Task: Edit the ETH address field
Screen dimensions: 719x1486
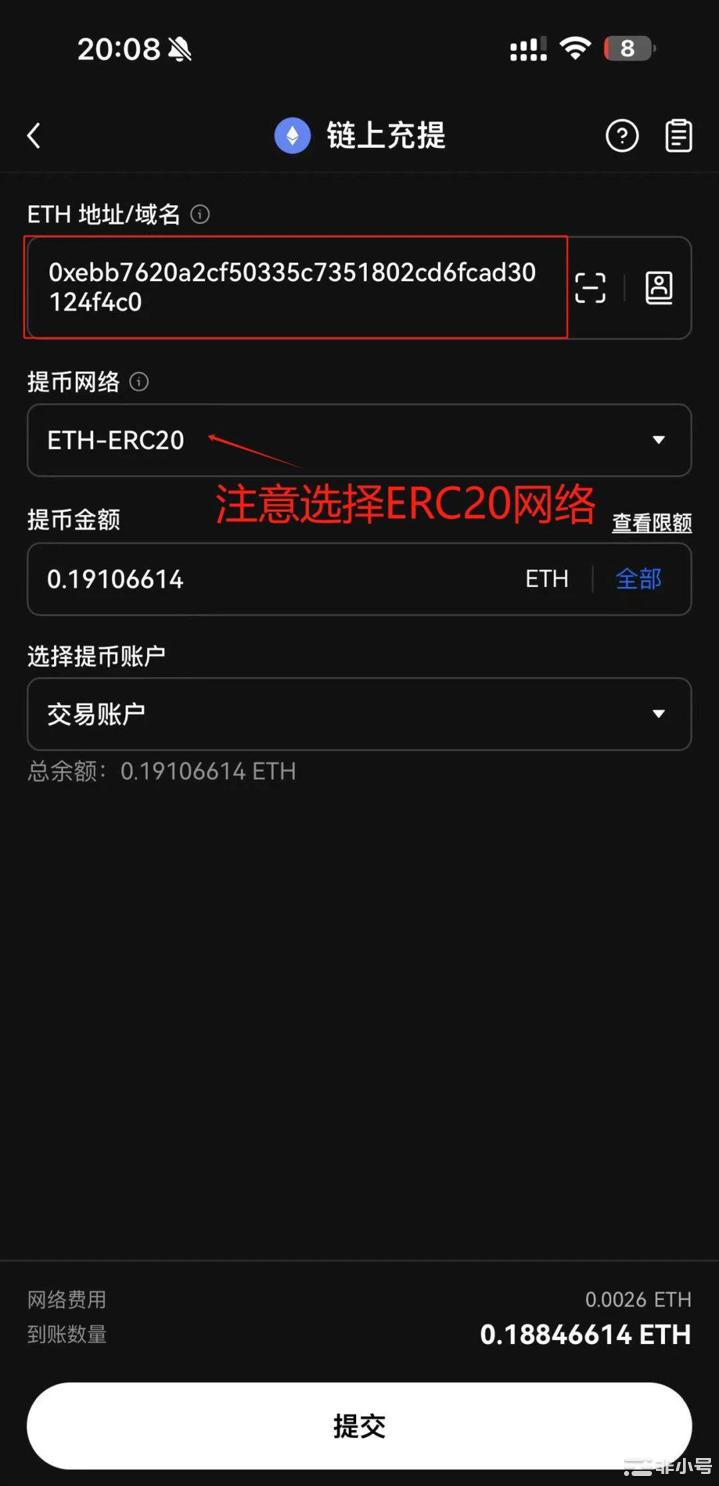Action: coord(296,288)
